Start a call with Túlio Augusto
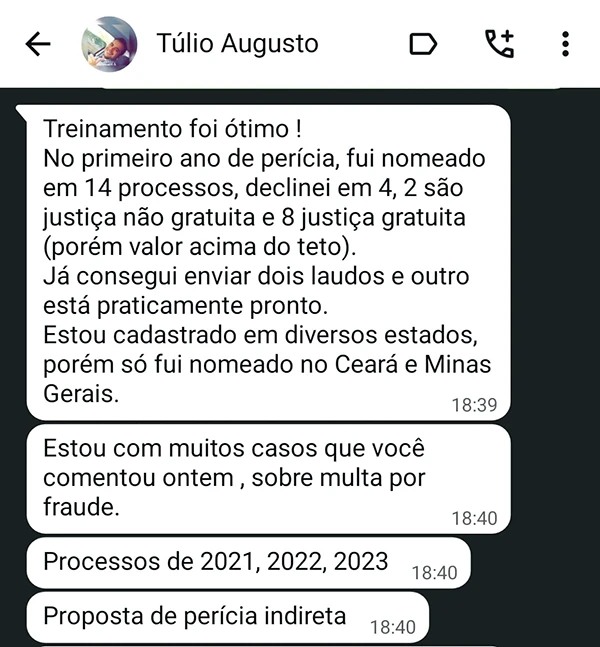Viewport: 600px width, 647px height. 498,44
